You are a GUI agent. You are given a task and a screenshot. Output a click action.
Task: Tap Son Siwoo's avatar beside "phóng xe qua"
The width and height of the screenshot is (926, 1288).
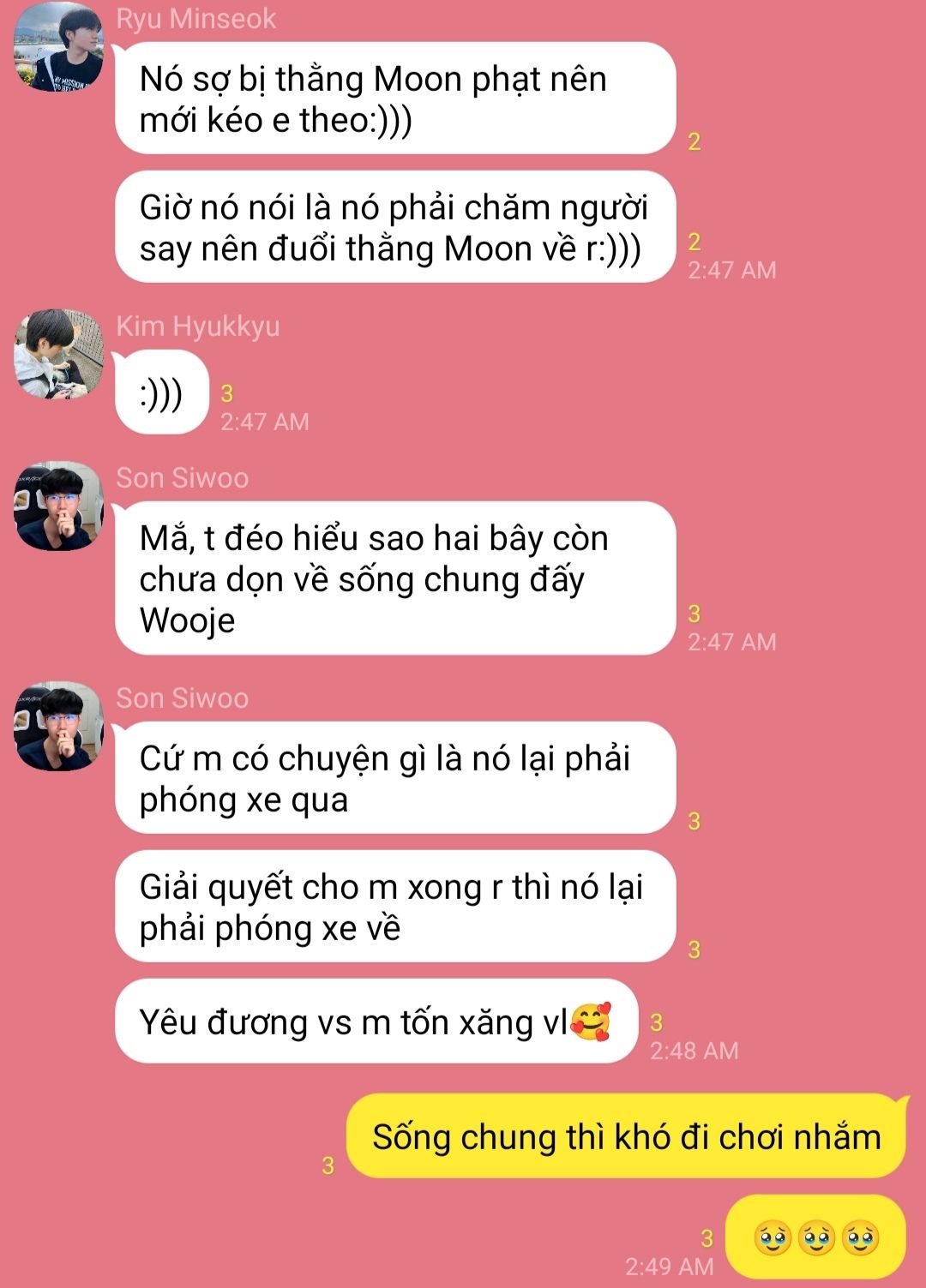(58, 727)
